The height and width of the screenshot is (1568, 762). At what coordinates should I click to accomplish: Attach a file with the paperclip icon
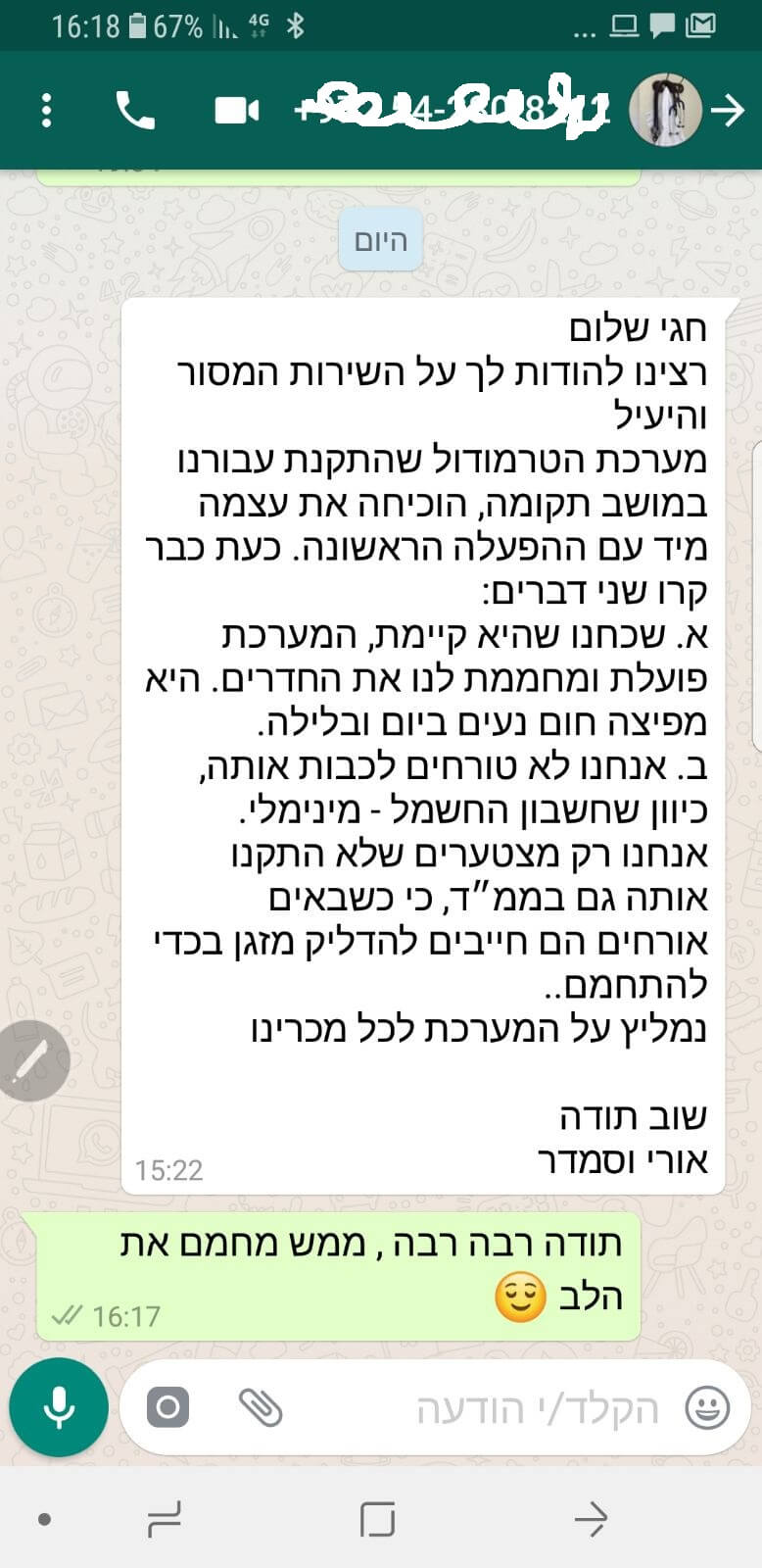[x=261, y=1408]
